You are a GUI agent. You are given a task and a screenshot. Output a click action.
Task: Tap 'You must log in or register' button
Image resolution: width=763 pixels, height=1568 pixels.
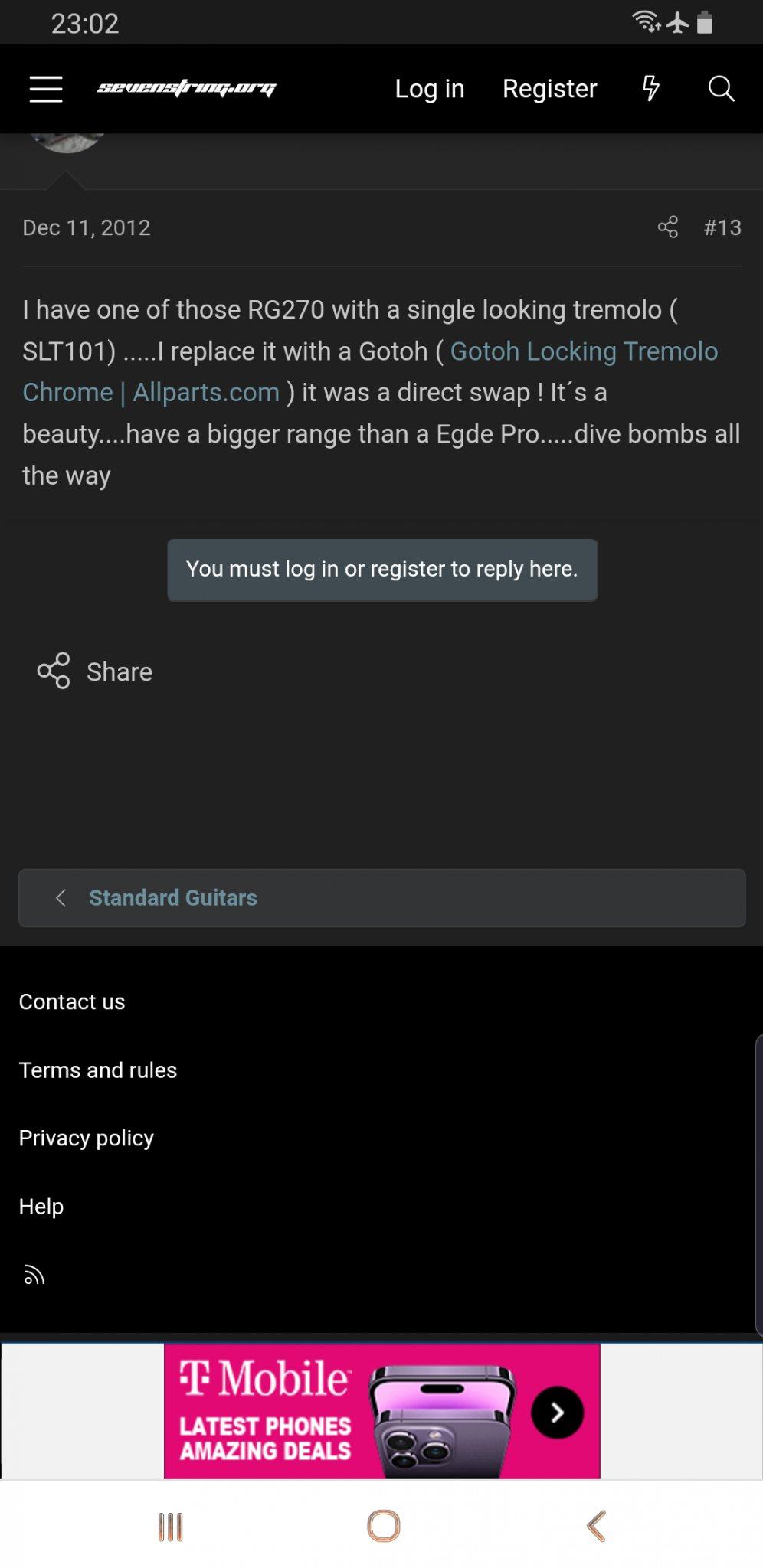[381, 570]
